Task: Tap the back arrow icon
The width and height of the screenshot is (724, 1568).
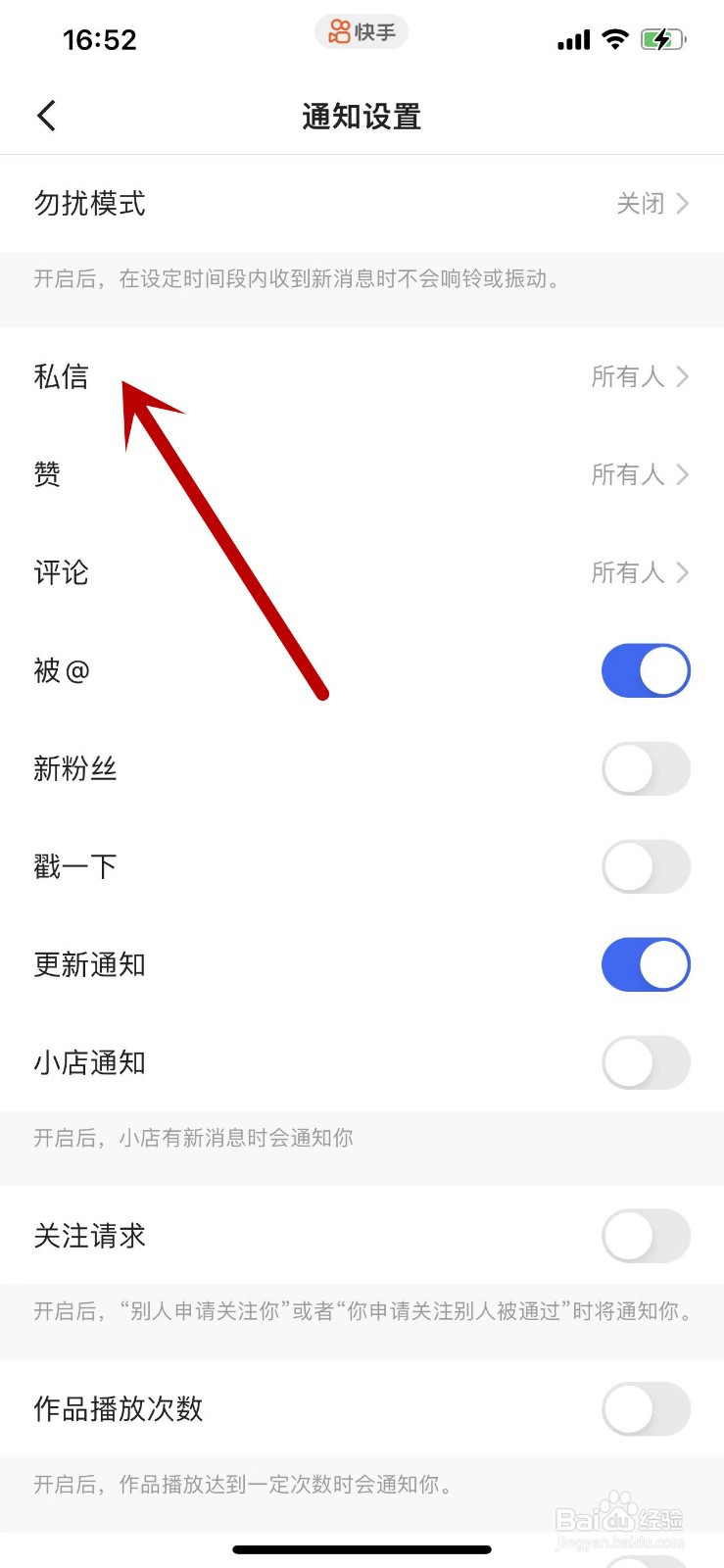Action: click(46, 115)
